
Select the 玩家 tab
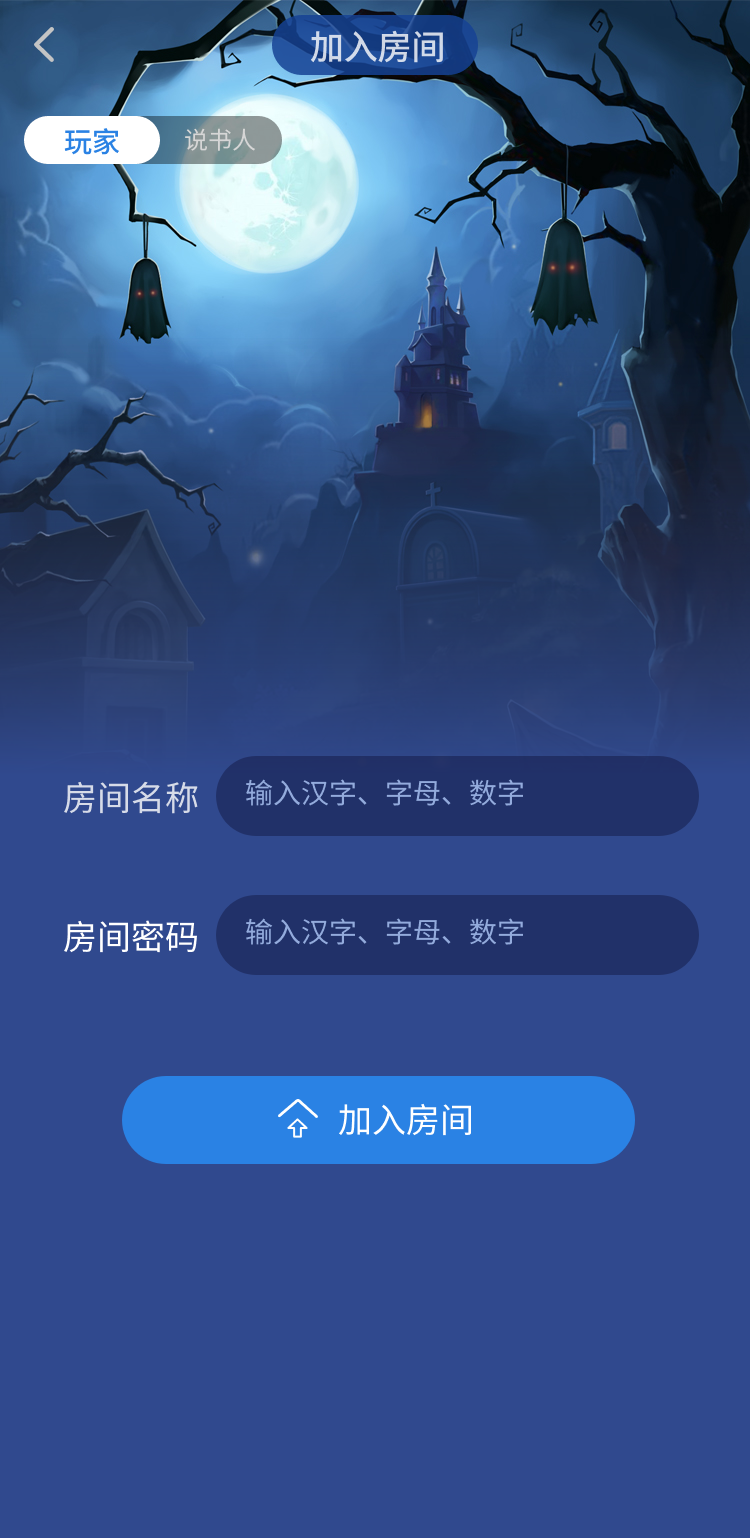tap(92, 141)
